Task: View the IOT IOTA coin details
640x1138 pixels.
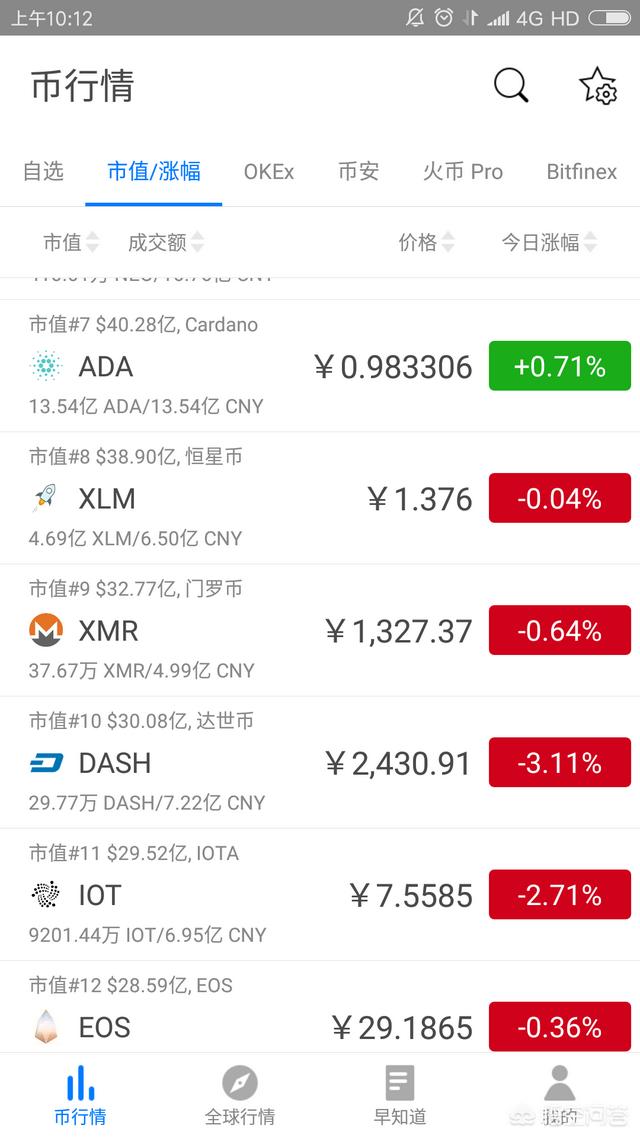Action: 320,894
